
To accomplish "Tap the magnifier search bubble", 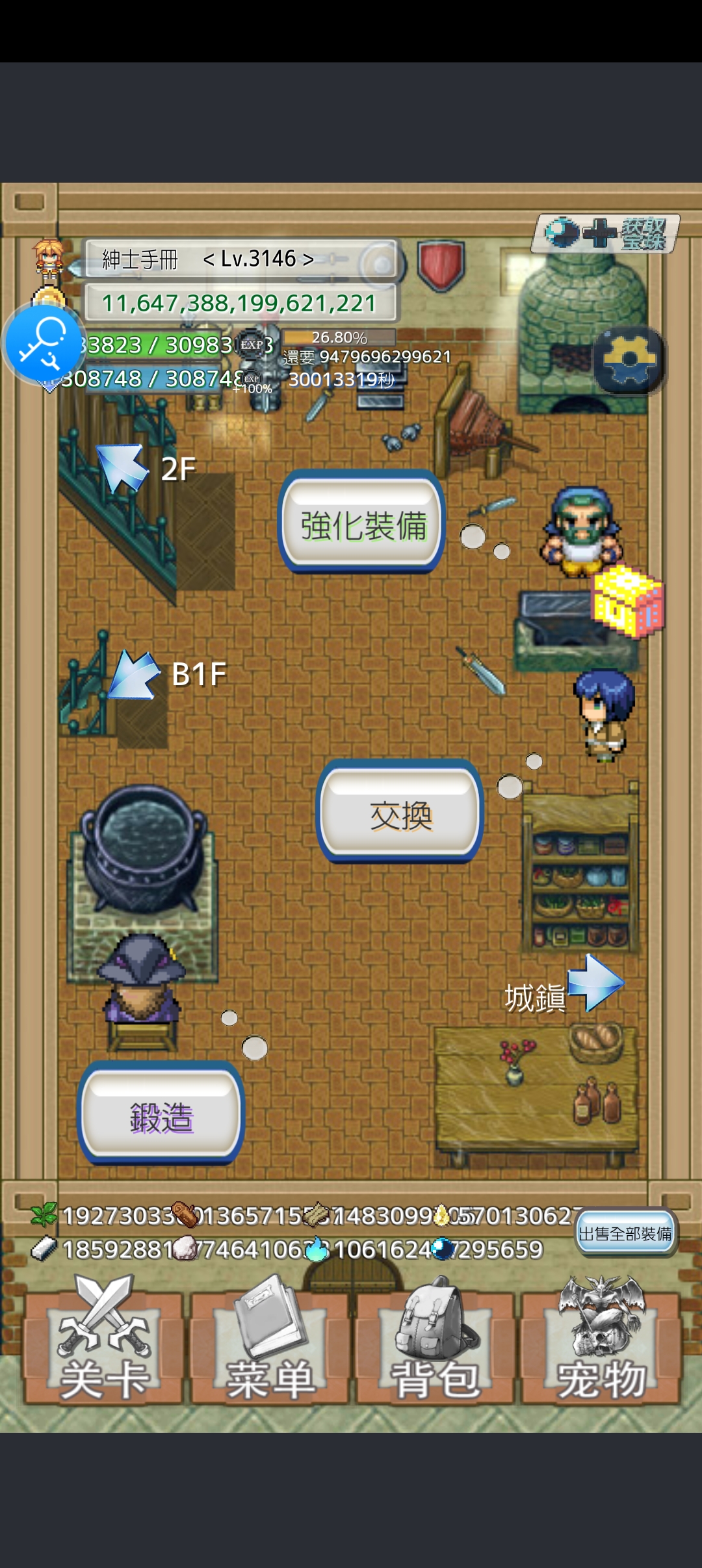I will (x=44, y=343).
